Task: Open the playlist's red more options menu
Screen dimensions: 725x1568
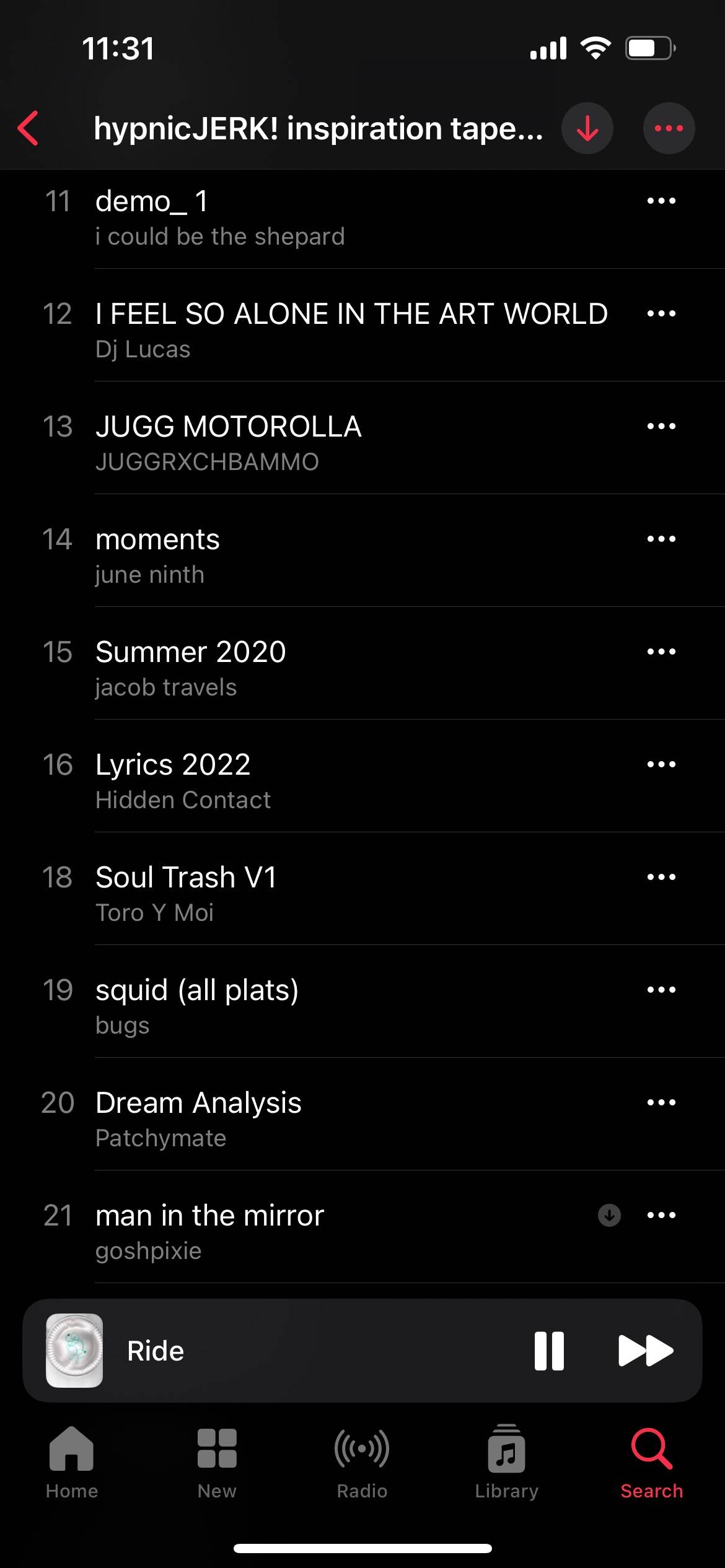Action: click(x=669, y=128)
